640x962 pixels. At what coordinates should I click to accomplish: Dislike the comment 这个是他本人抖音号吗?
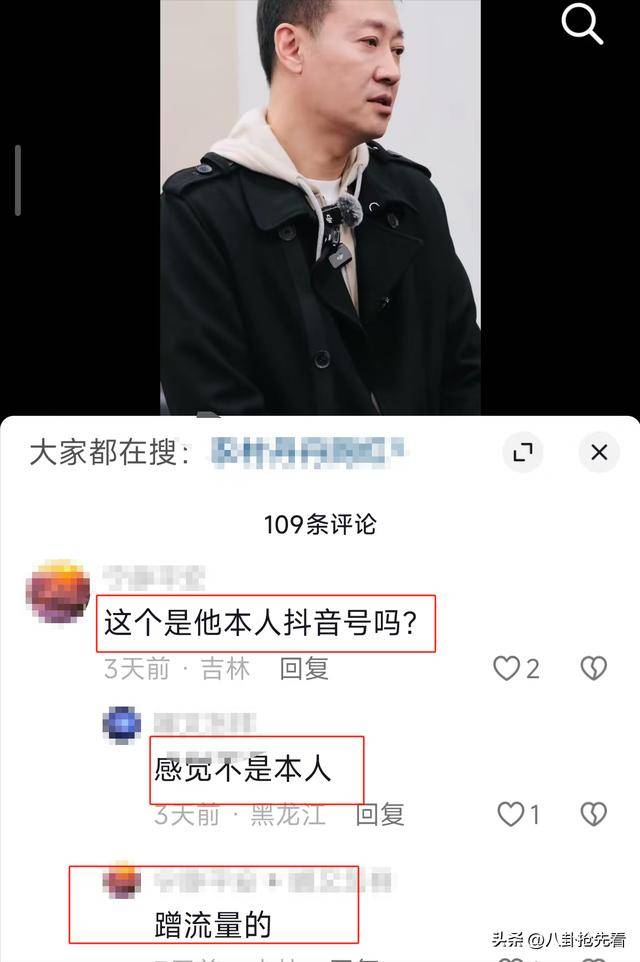[x=594, y=669]
